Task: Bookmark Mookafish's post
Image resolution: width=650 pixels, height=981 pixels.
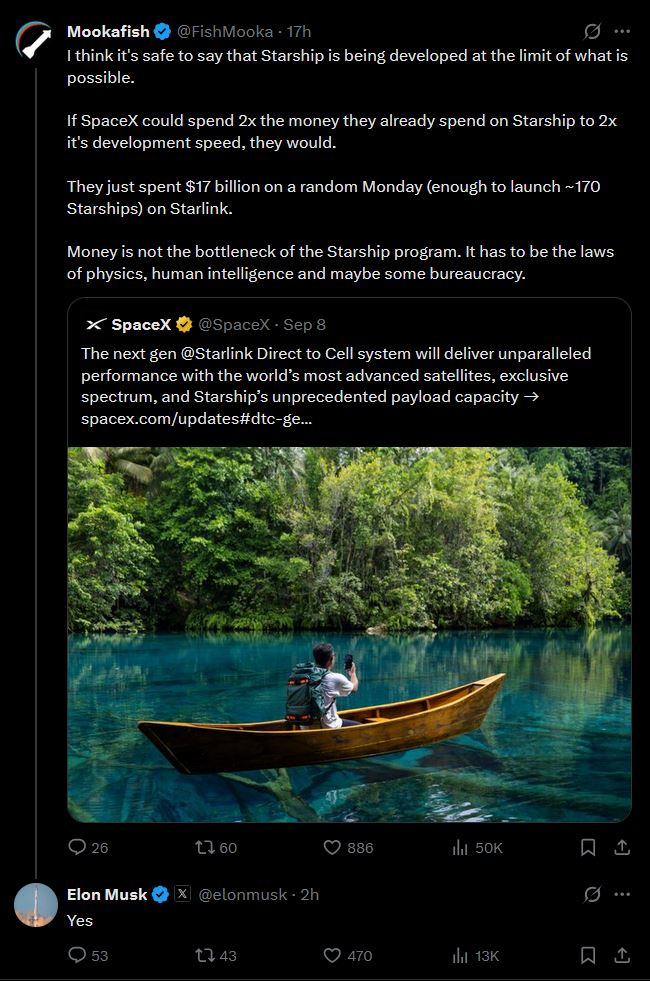Action: (587, 848)
